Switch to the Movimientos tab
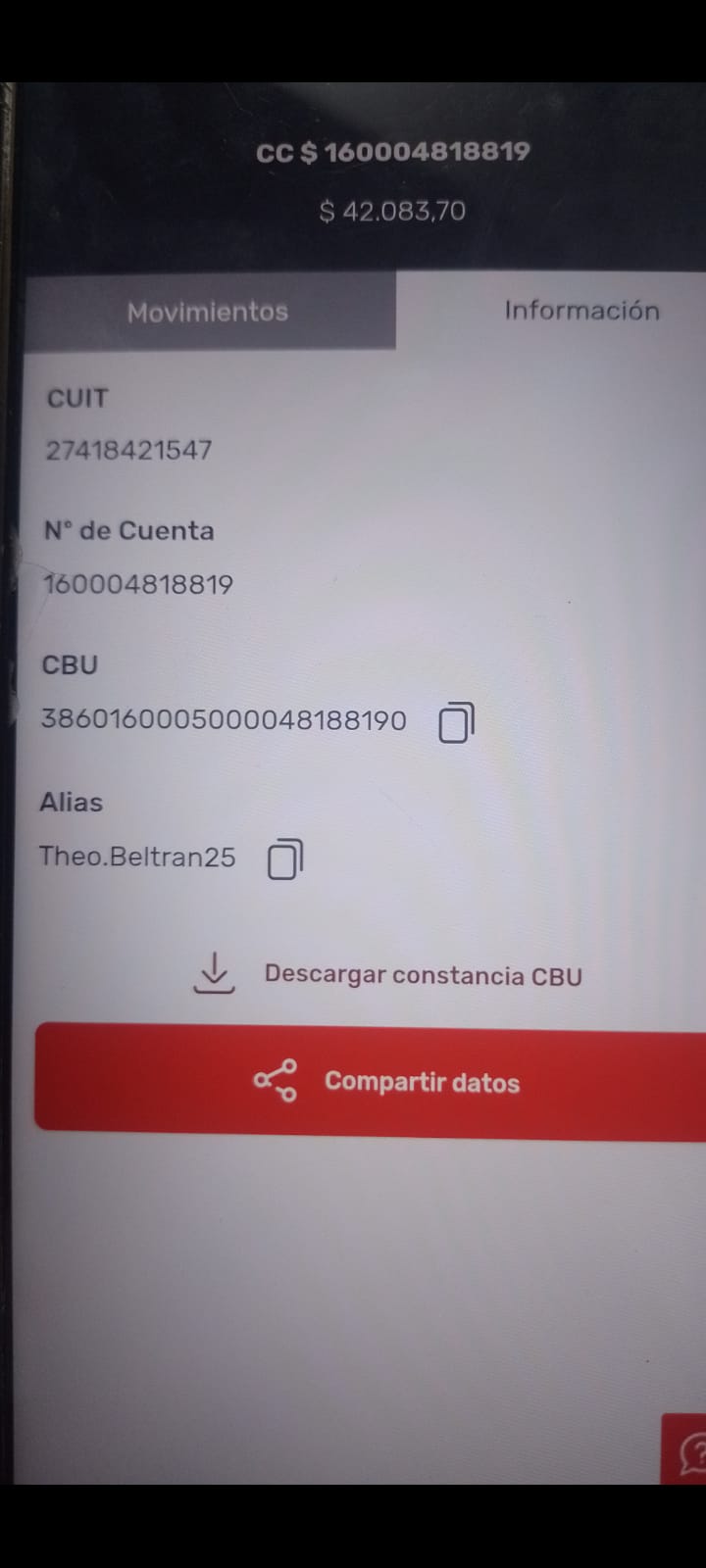The image size is (706, 1568). coord(208,312)
